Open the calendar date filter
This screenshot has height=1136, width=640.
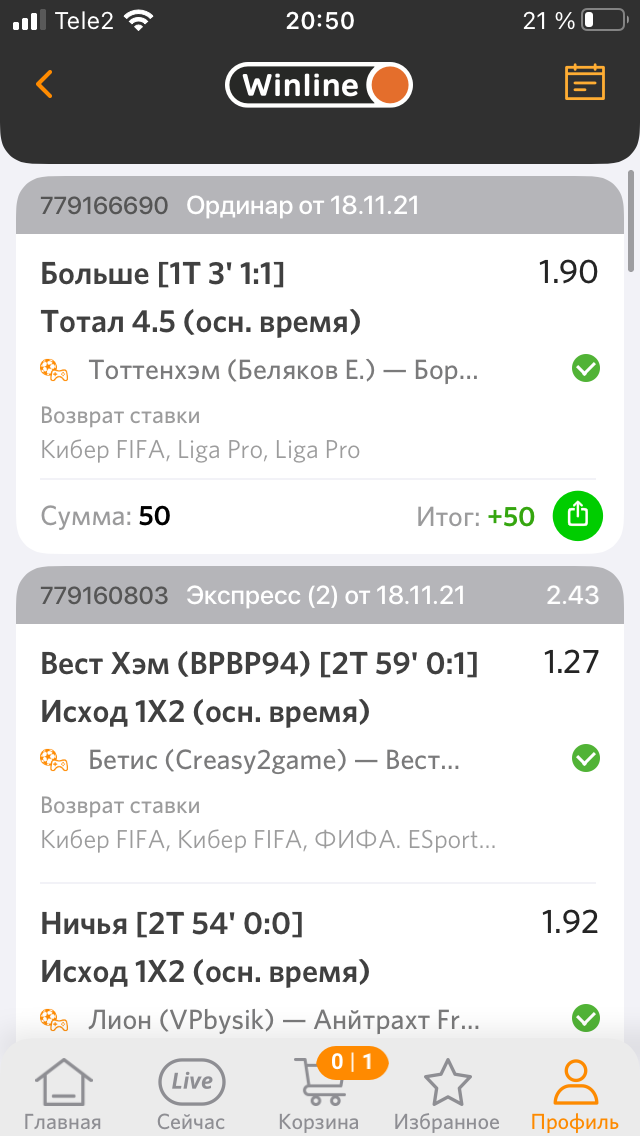(x=585, y=83)
